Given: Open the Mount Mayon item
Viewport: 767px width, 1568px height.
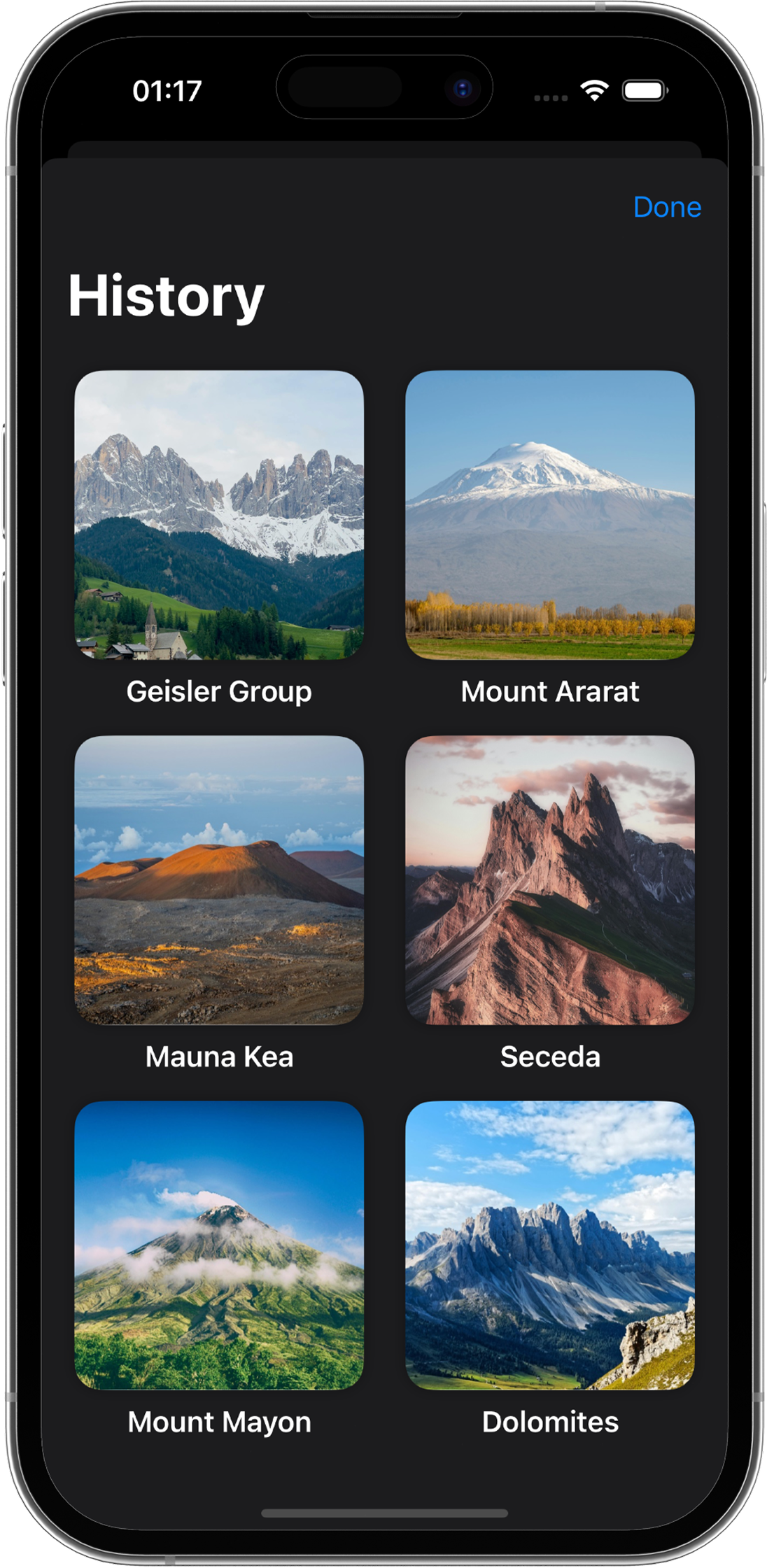Looking at the screenshot, I should coord(219,1245).
